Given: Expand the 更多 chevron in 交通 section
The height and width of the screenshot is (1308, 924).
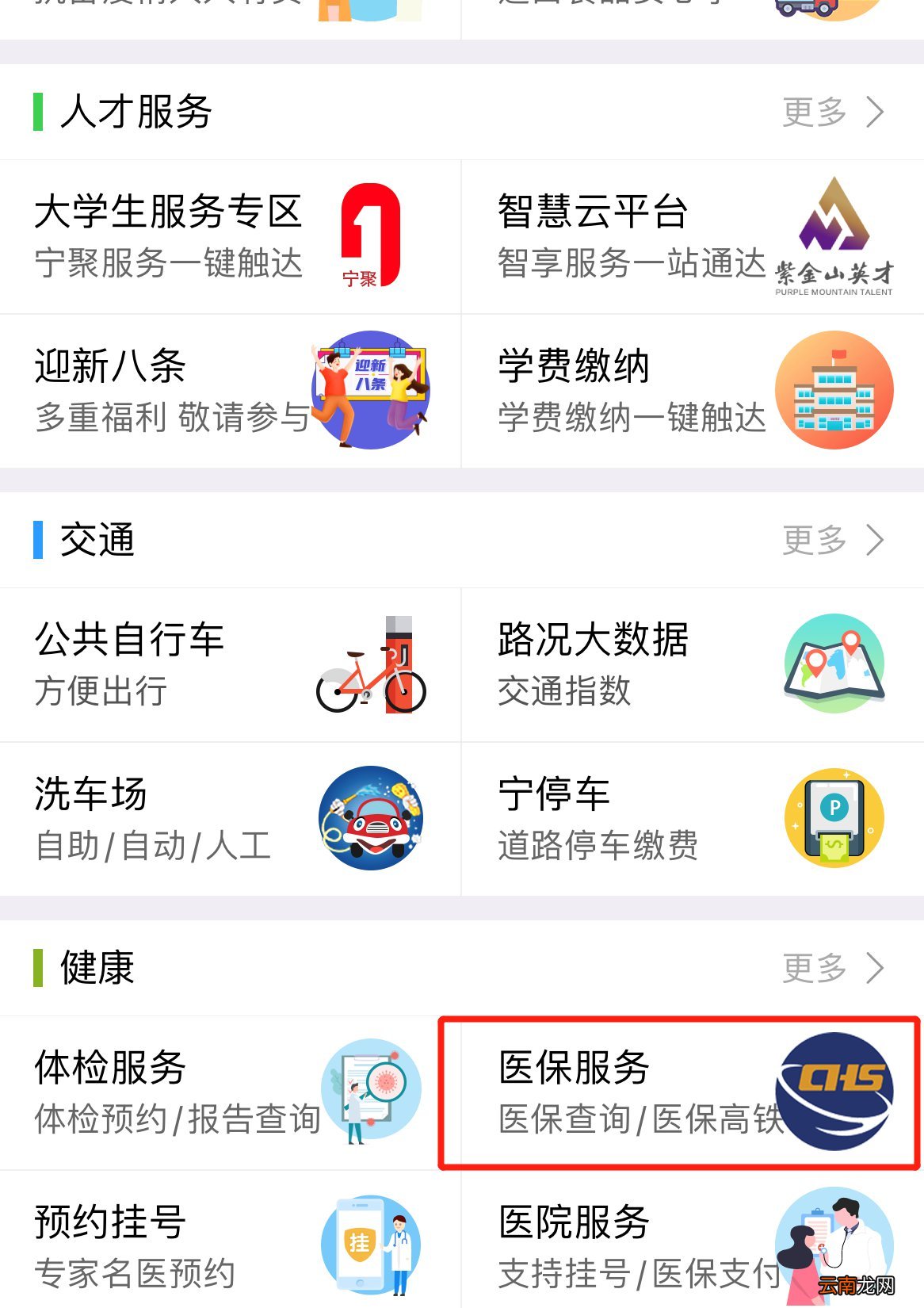Looking at the screenshot, I should click(x=874, y=540).
